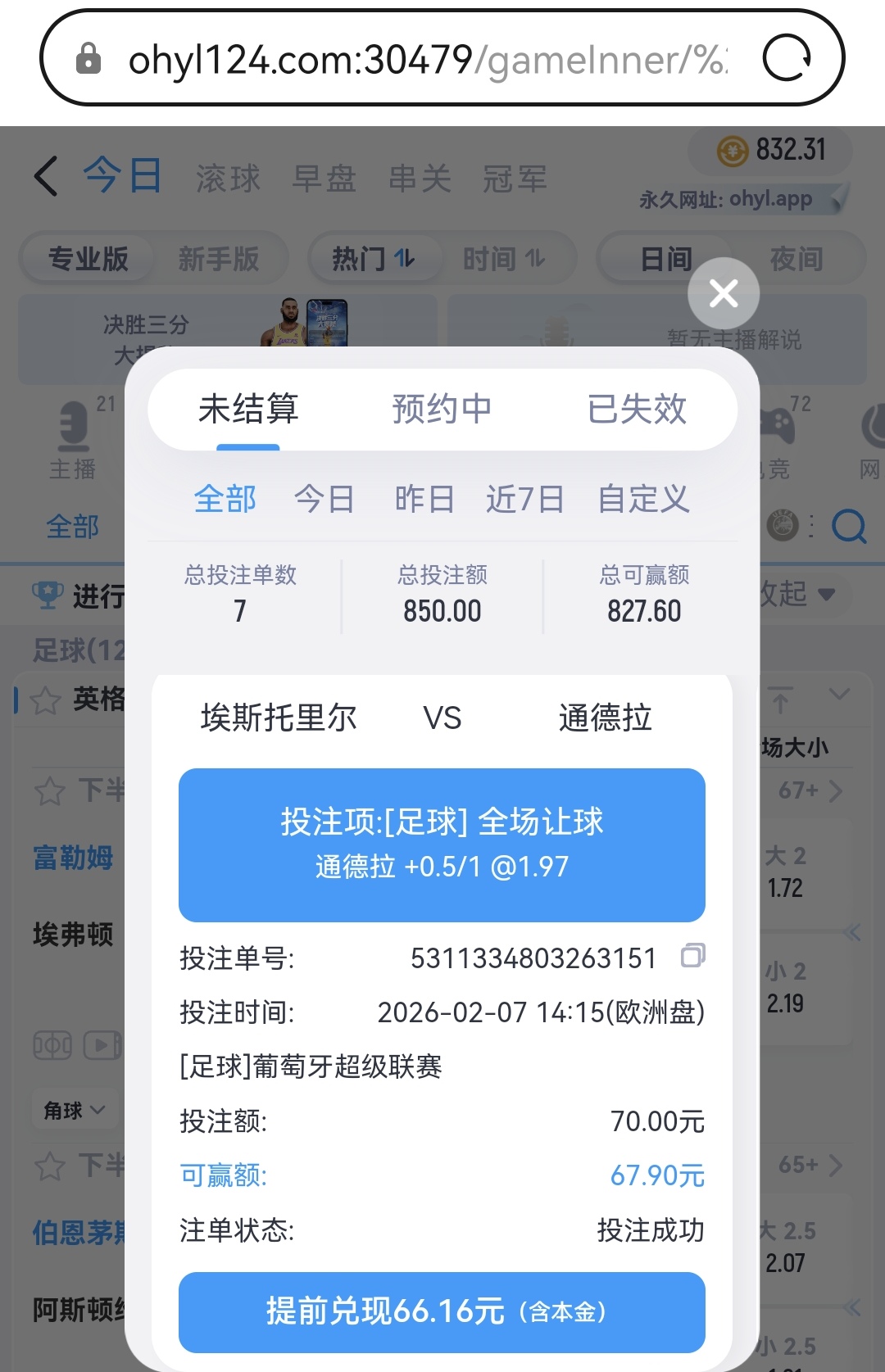The width and height of the screenshot is (885, 1372).
Task: Cash out early for 66.16元
Action: click(x=442, y=1311)
